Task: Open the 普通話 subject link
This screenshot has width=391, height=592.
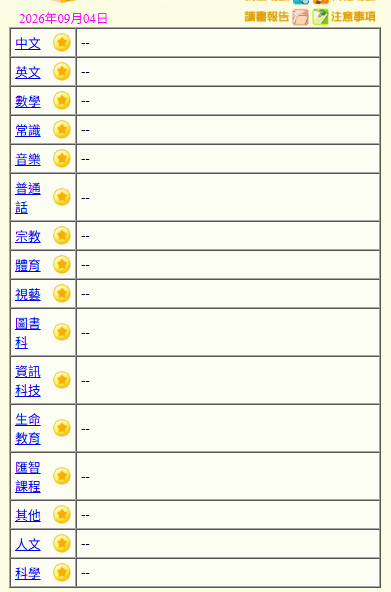Action: point(28,198)
